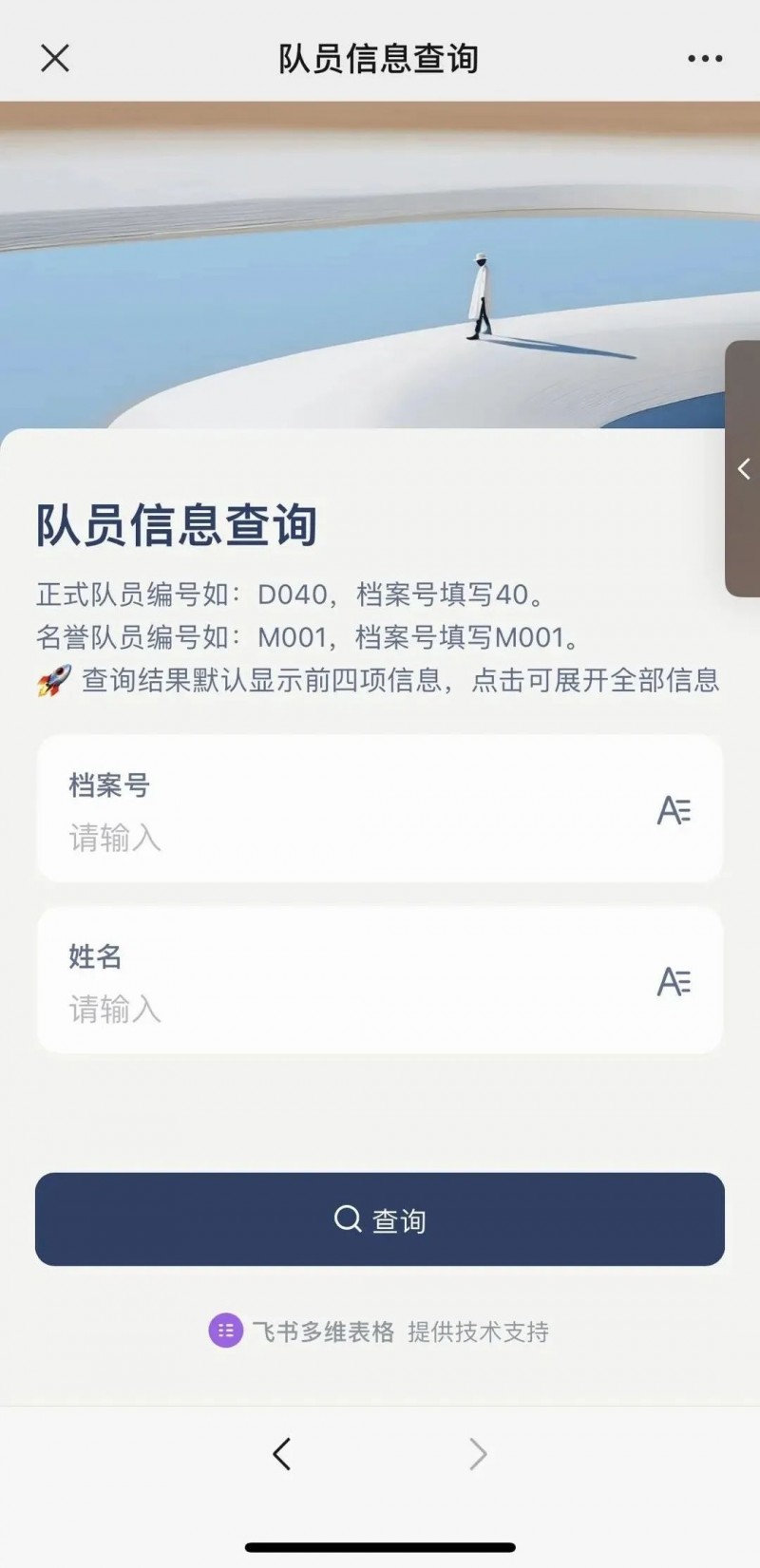
Task: Expand the side panel arrow handle
Action: (744, 468)
